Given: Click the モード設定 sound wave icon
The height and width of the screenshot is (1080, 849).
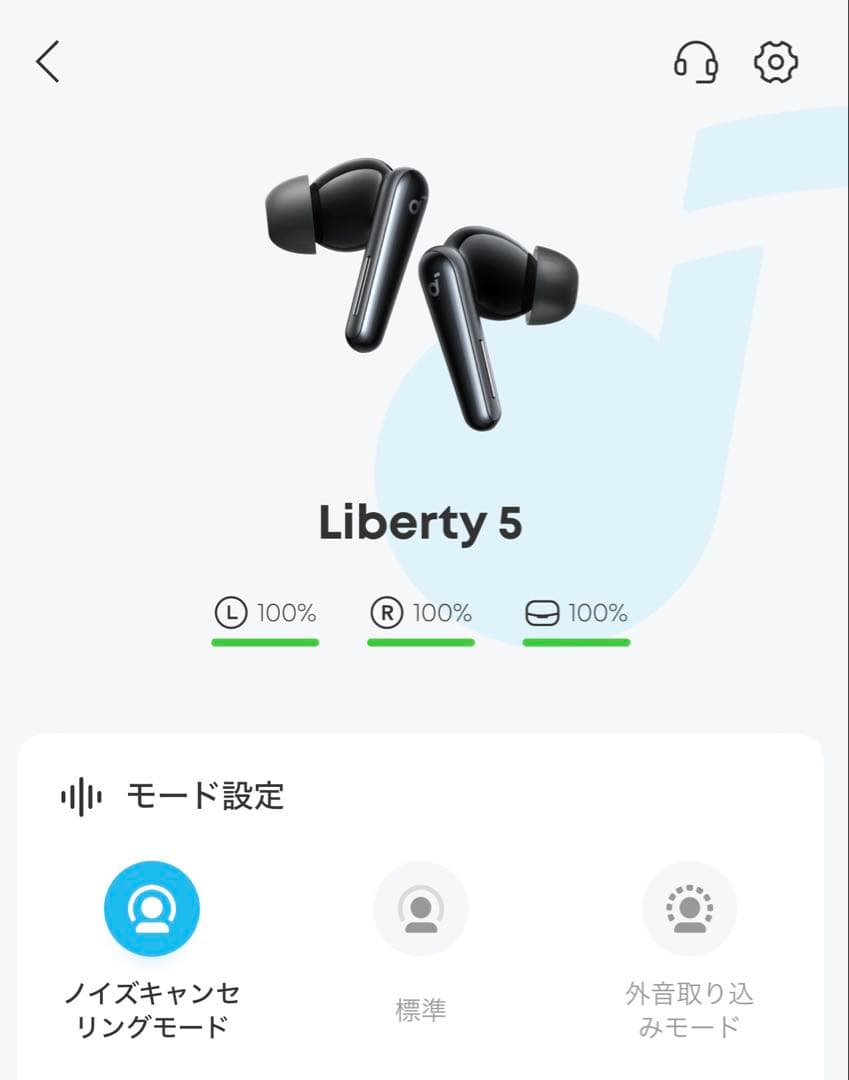Looking at the screenshot, I should (84, 796).
